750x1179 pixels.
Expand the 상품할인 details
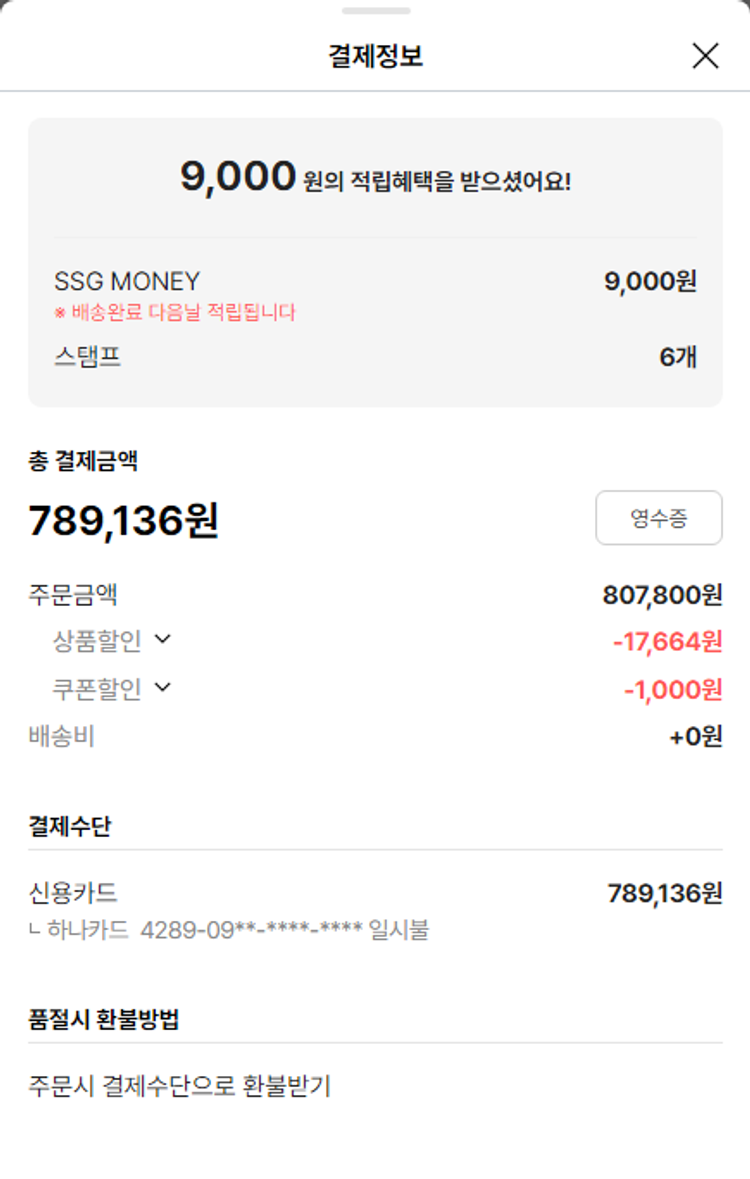pyautogui.click(x=163, y=640)
